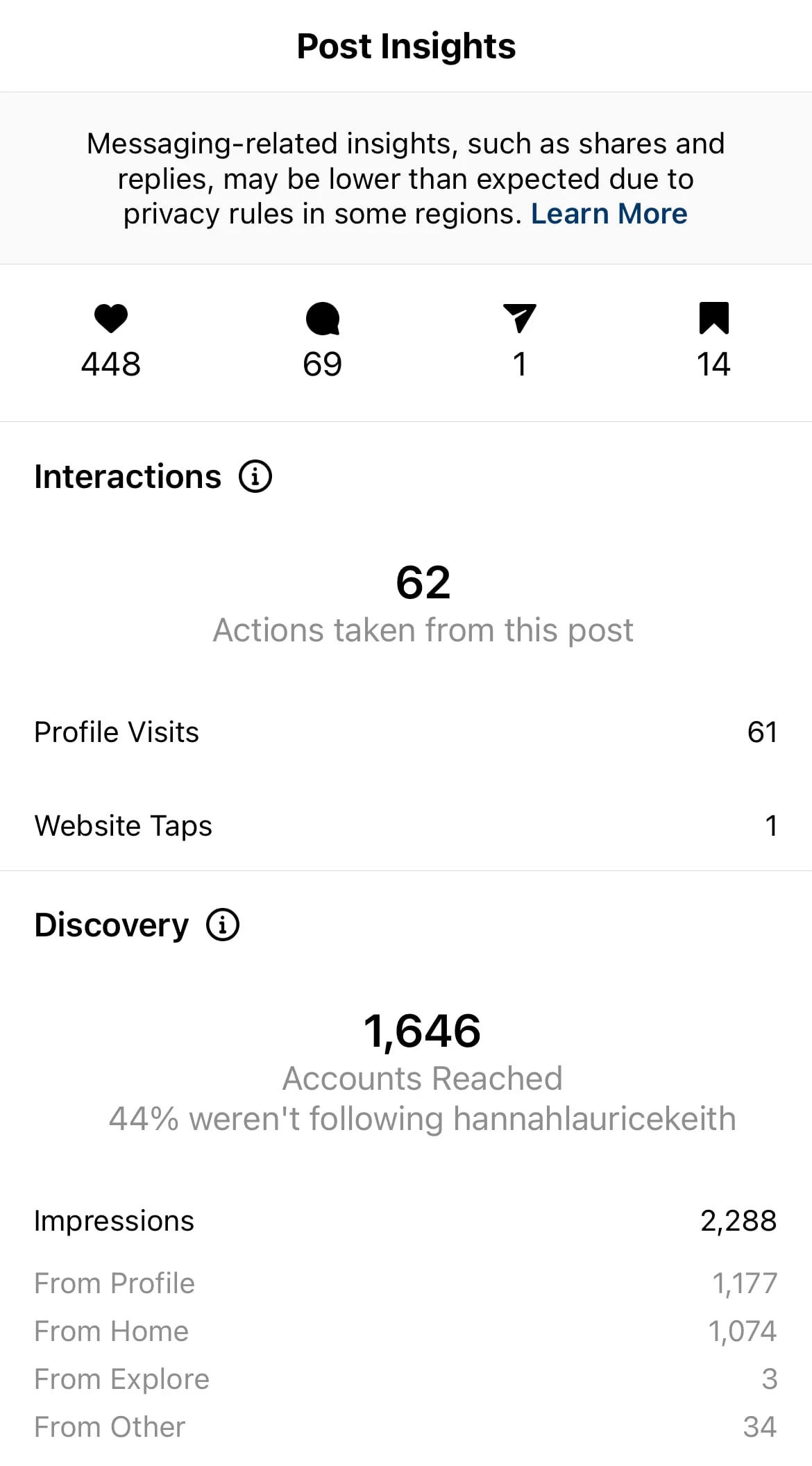Screen dimensions: 812x1466
Task: Tap the info icon beside Discovery
Action: [x=223, y=925]
